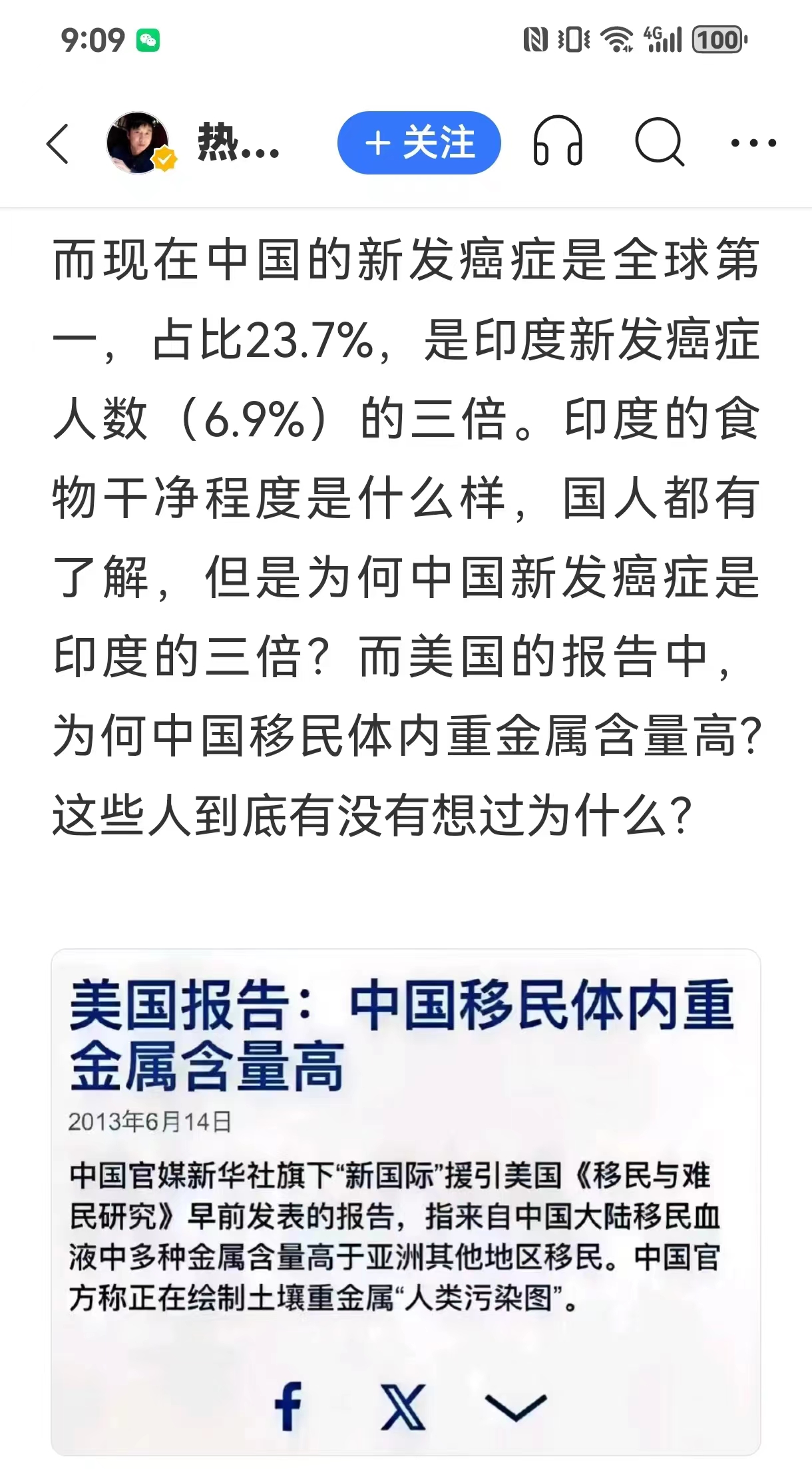The image size is (812, 1469).
Task: Open the author's profile avatar
Action: 138,143
